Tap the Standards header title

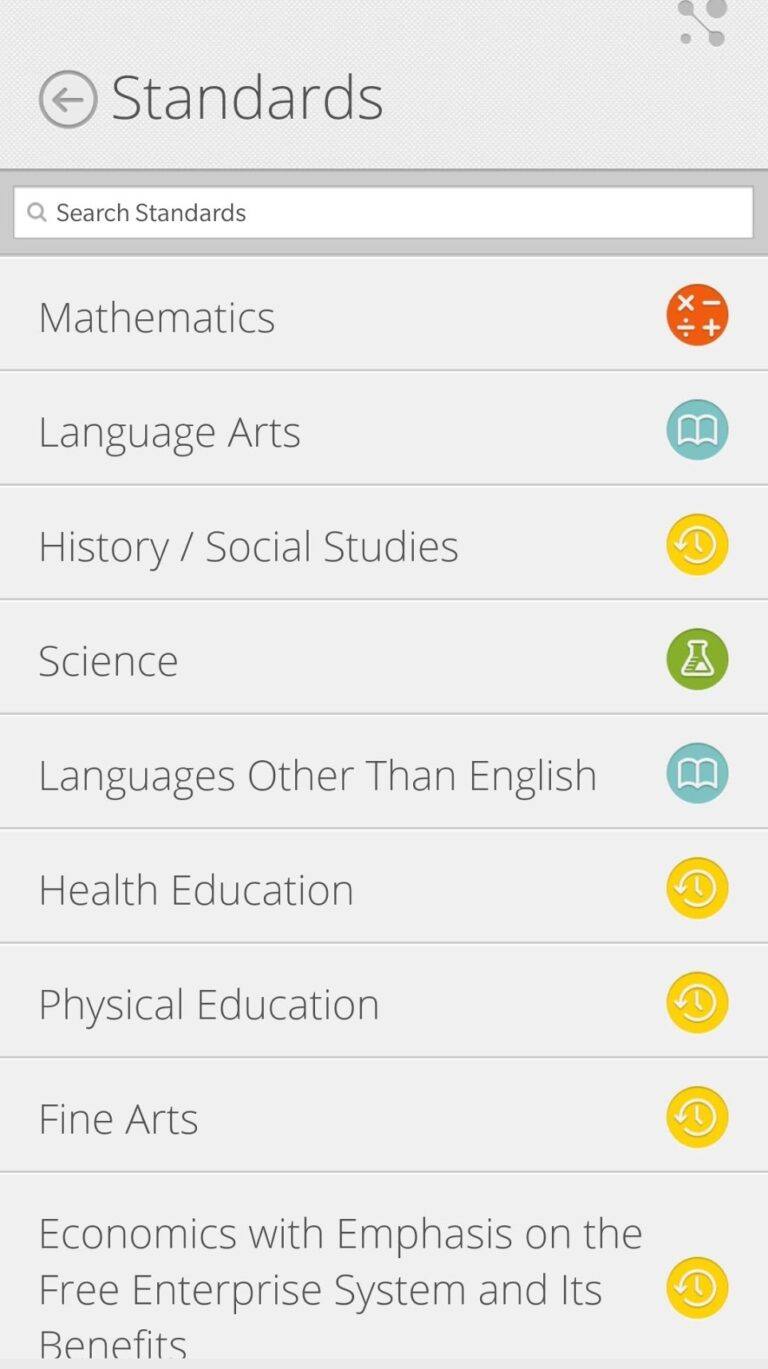click(246, 97)
